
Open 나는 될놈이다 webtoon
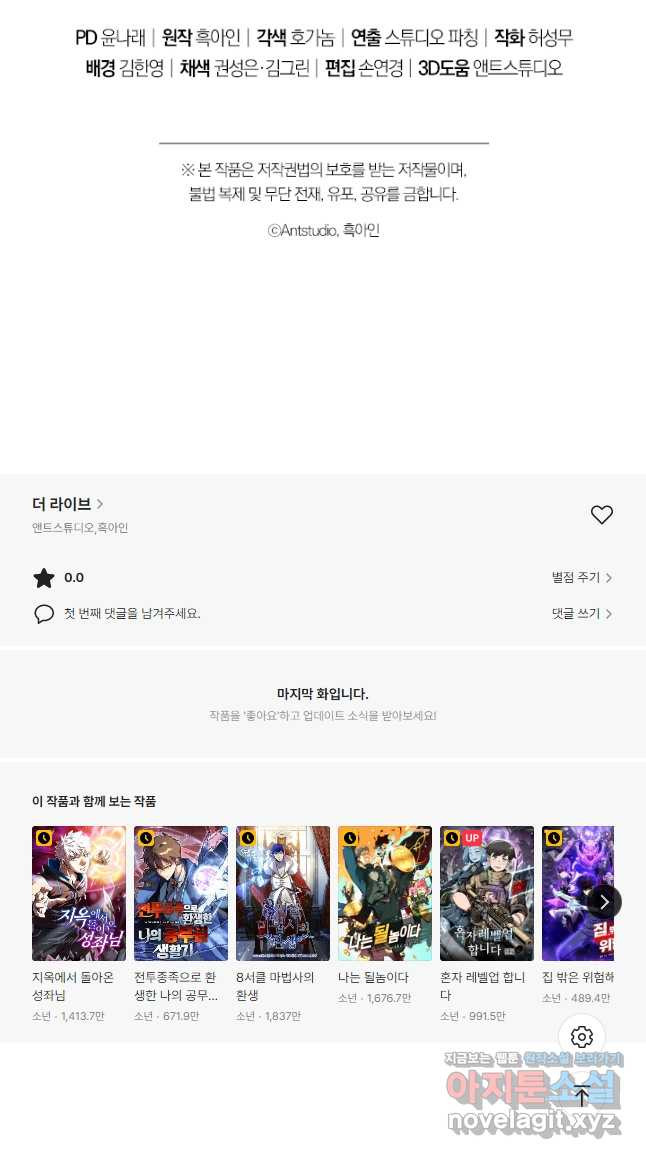385,893
